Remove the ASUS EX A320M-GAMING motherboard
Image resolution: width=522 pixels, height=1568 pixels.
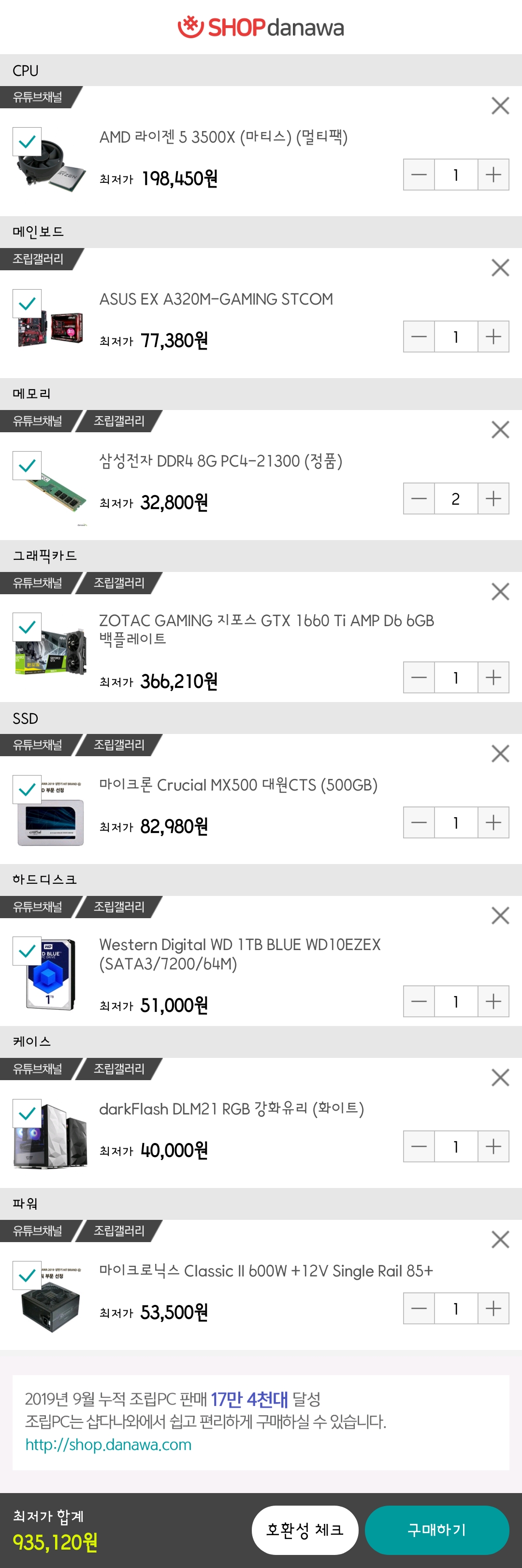click(x=500, y=268)
